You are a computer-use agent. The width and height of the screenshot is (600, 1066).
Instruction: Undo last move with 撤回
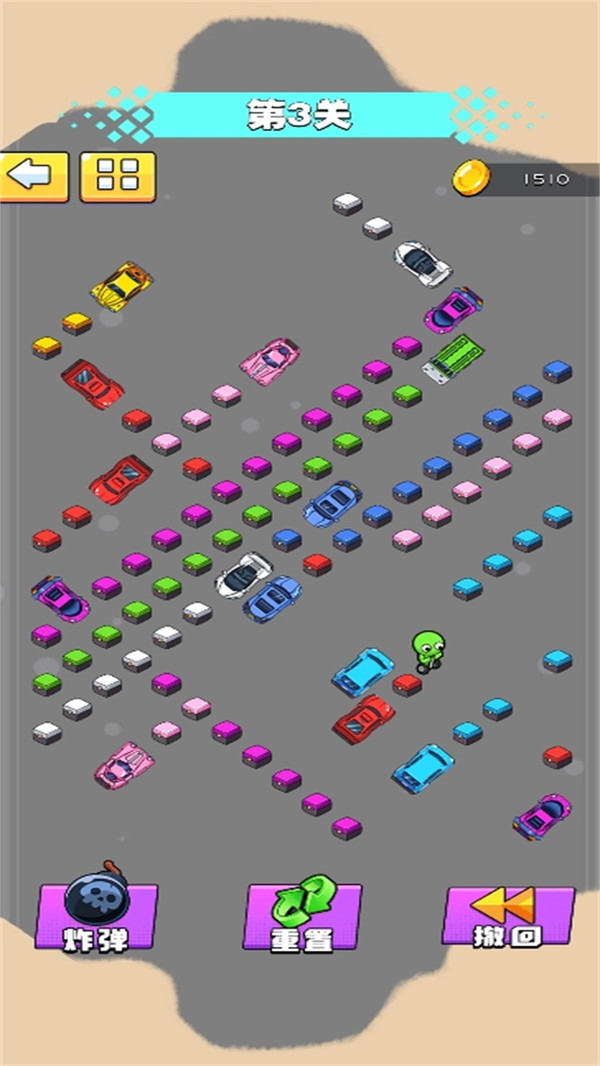click(508, 916)
